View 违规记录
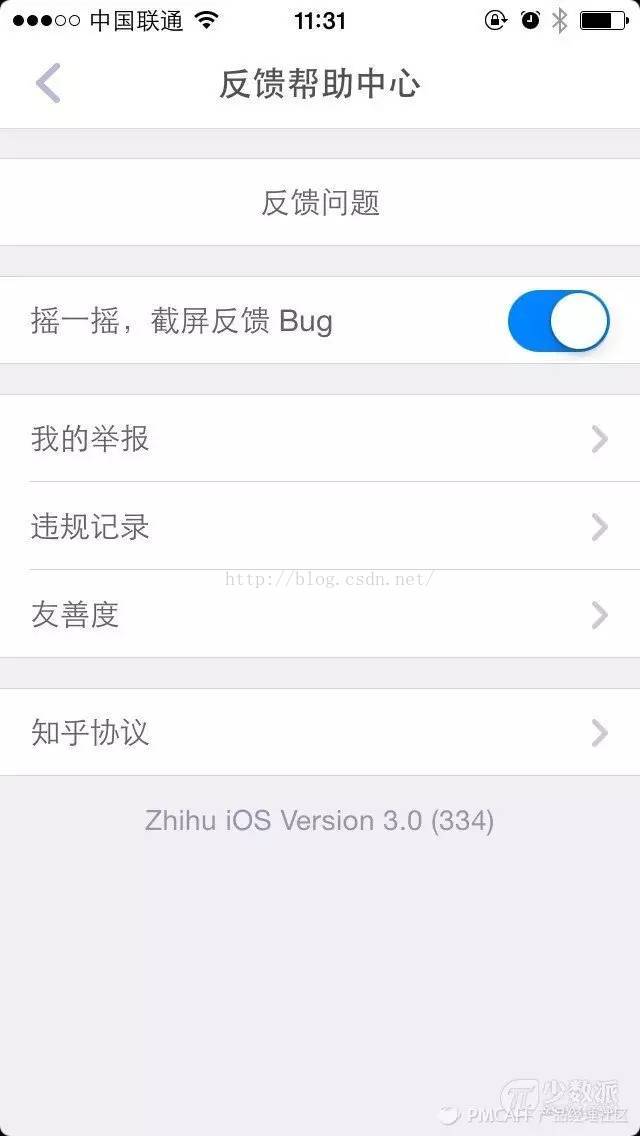Screen dimensions: 640x1136 pos(320,526)
